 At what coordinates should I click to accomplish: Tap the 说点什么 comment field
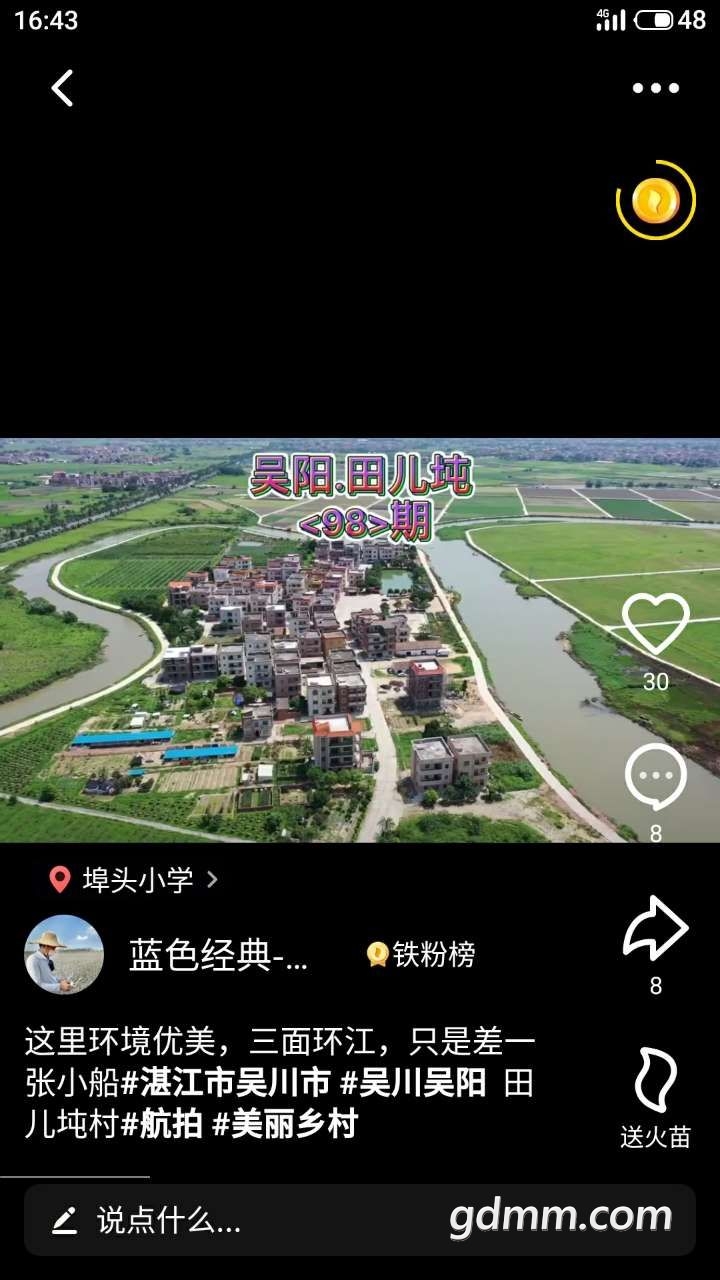(x=168, y=1220)
